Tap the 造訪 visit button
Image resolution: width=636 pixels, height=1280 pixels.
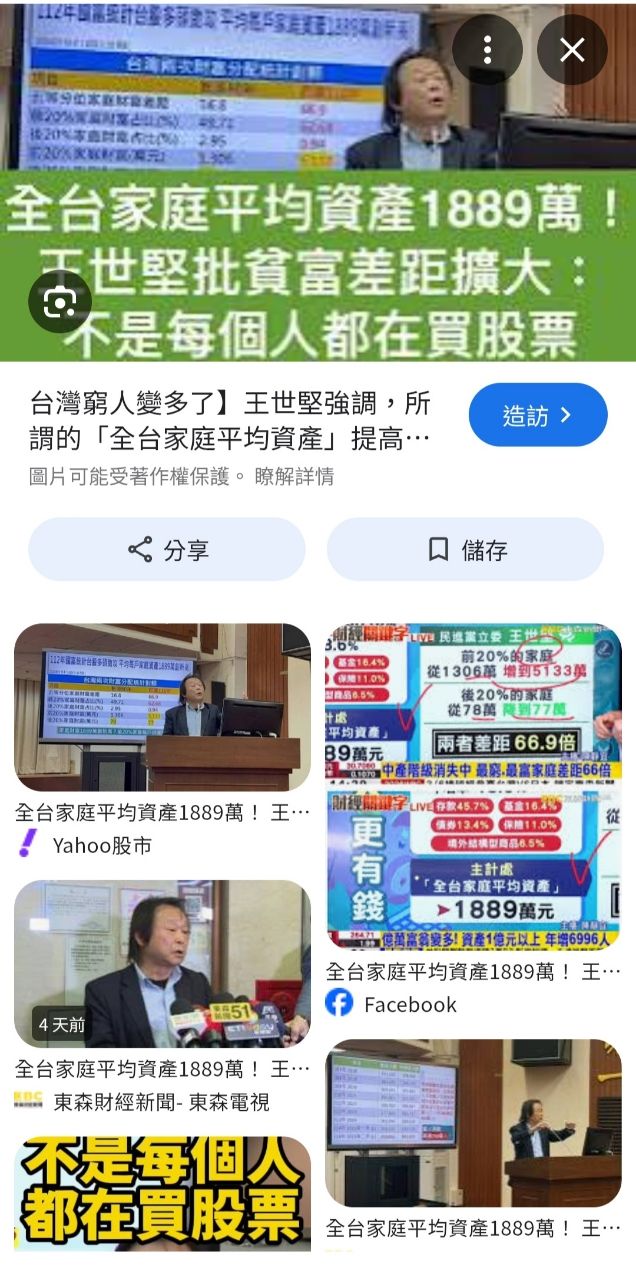[537, 415]
